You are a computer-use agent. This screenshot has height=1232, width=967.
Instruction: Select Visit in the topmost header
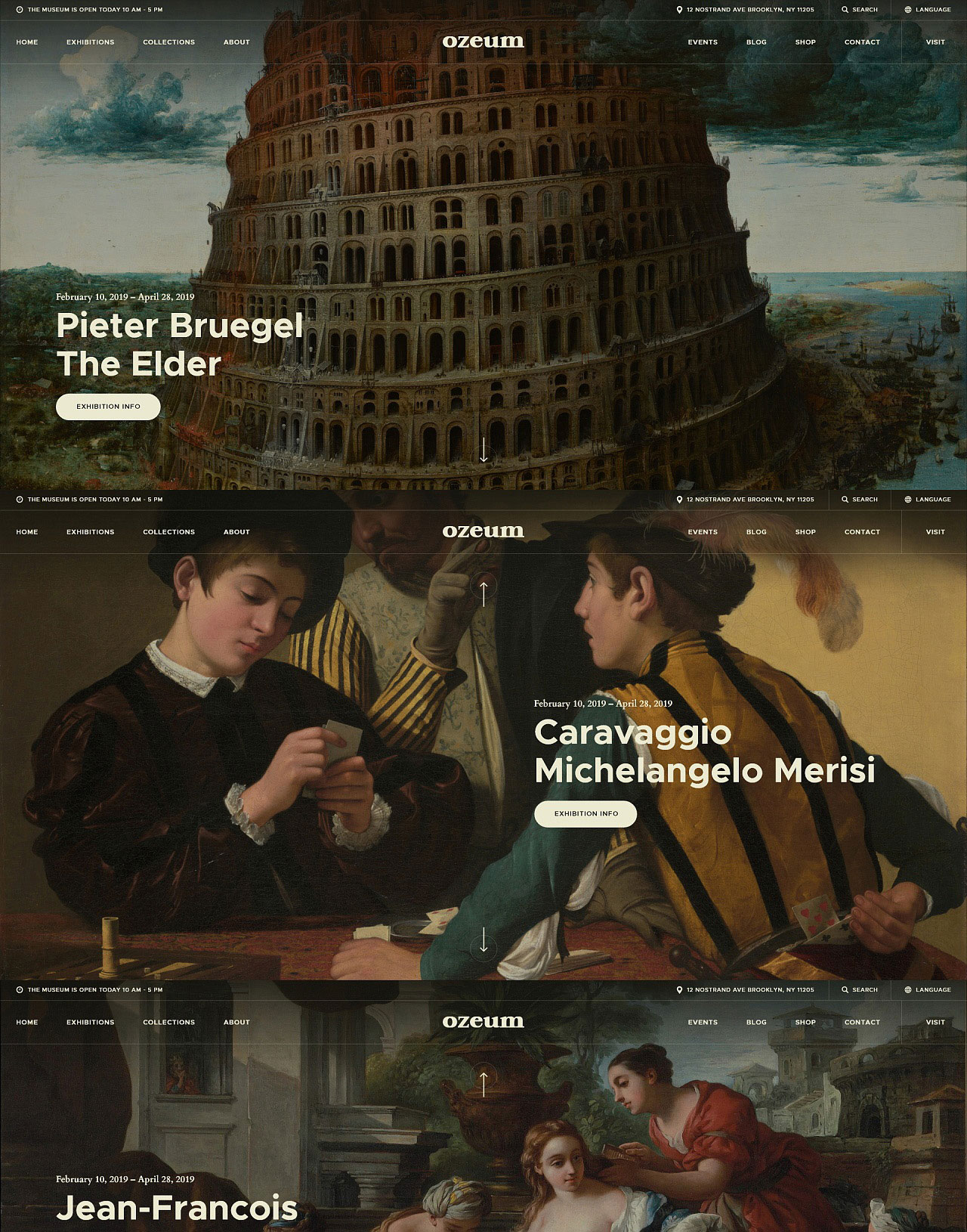(935, 42)
